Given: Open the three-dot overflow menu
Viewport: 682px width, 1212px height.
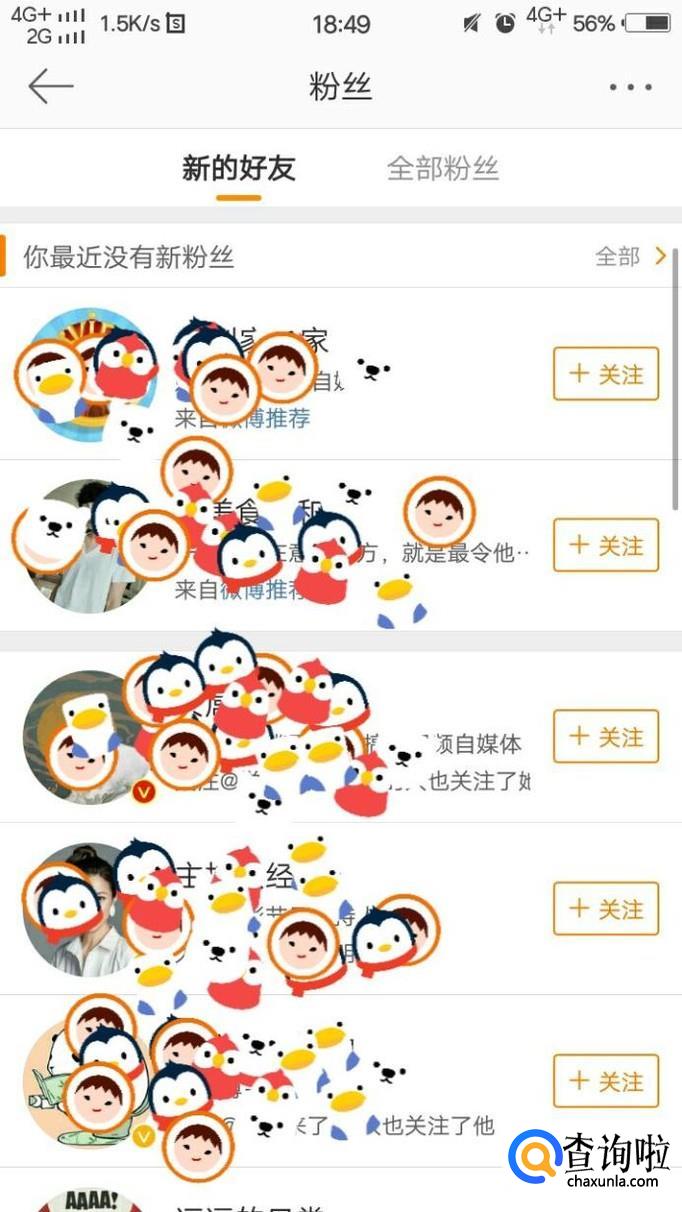Looking at the screenshot, I should (630, 87).
